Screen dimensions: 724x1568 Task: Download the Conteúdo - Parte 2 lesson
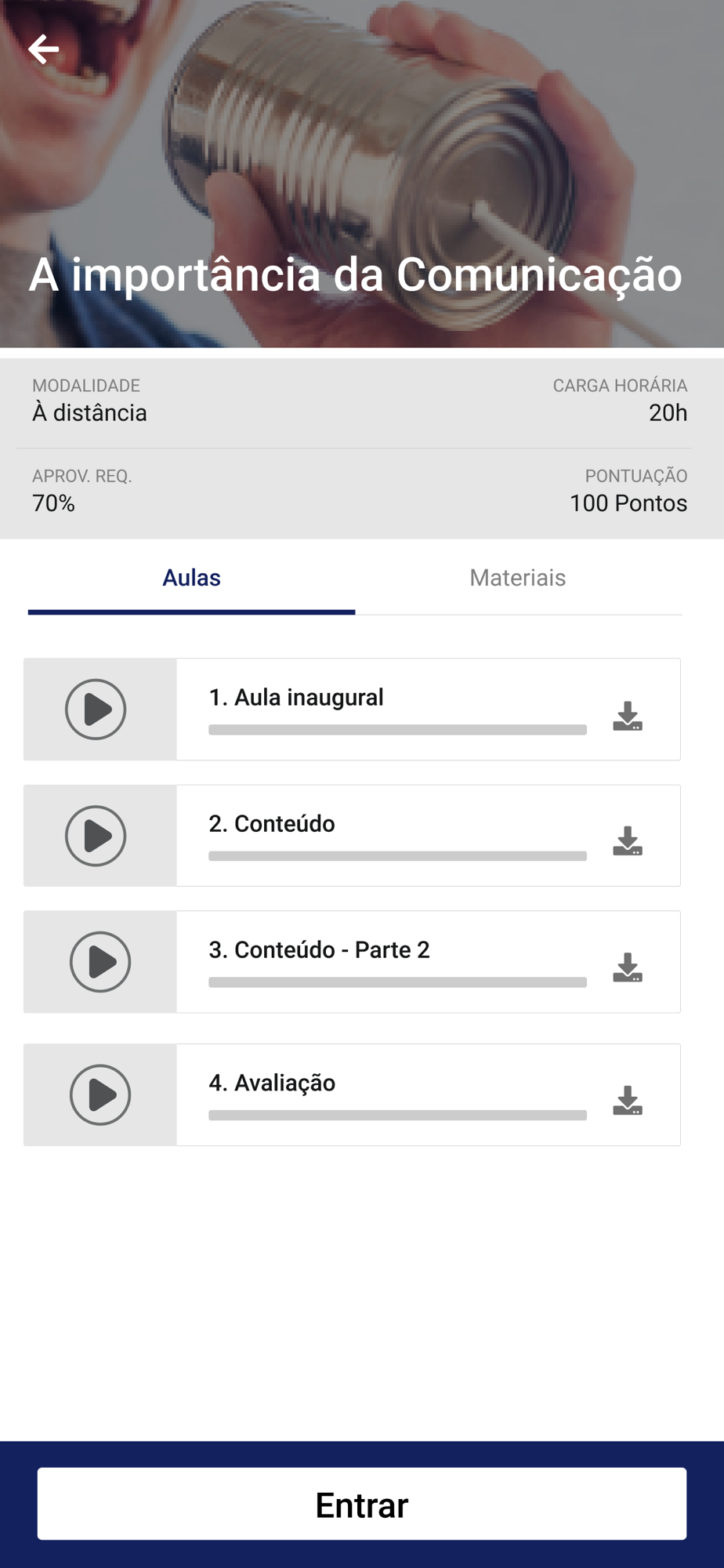tap(628, 967)
